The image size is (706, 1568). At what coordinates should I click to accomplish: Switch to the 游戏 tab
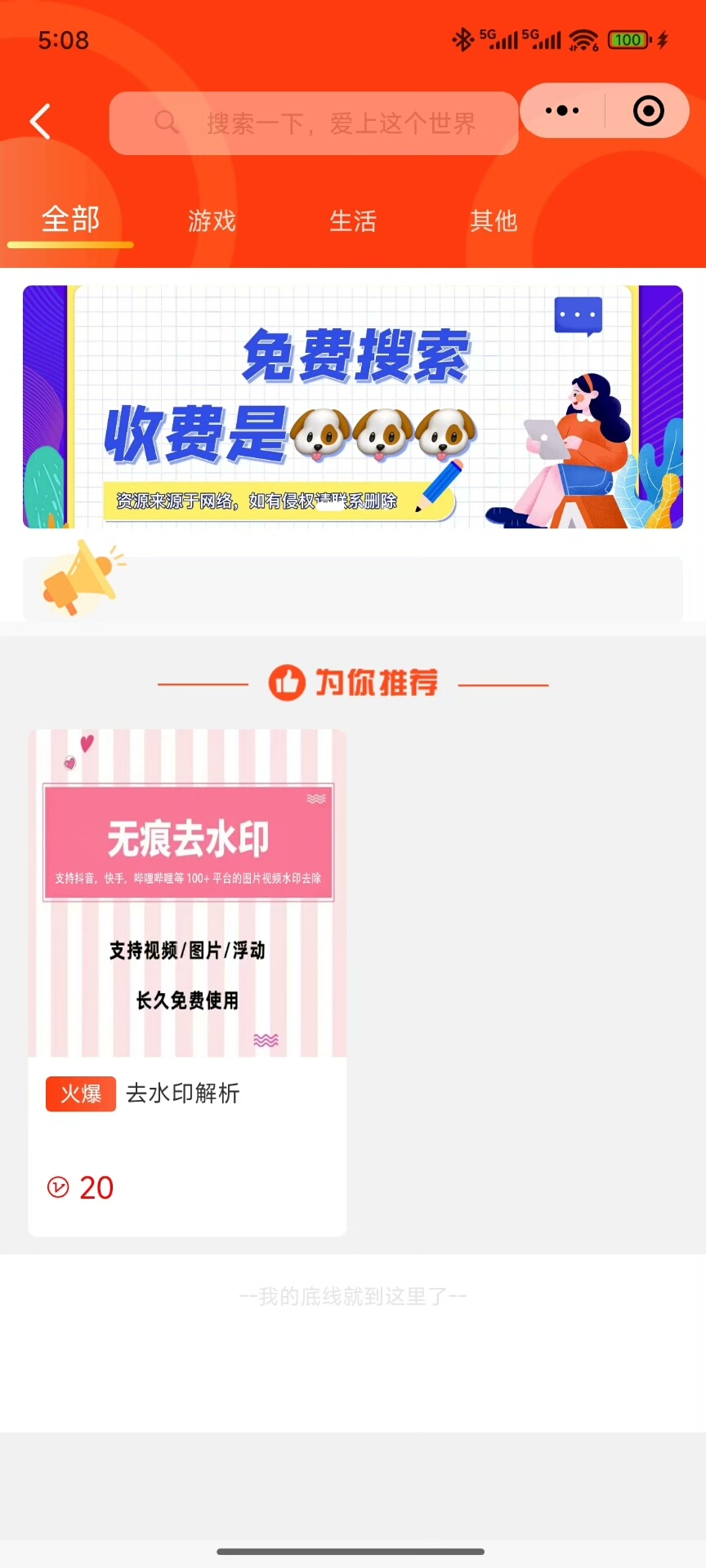[x=212, y=220]
